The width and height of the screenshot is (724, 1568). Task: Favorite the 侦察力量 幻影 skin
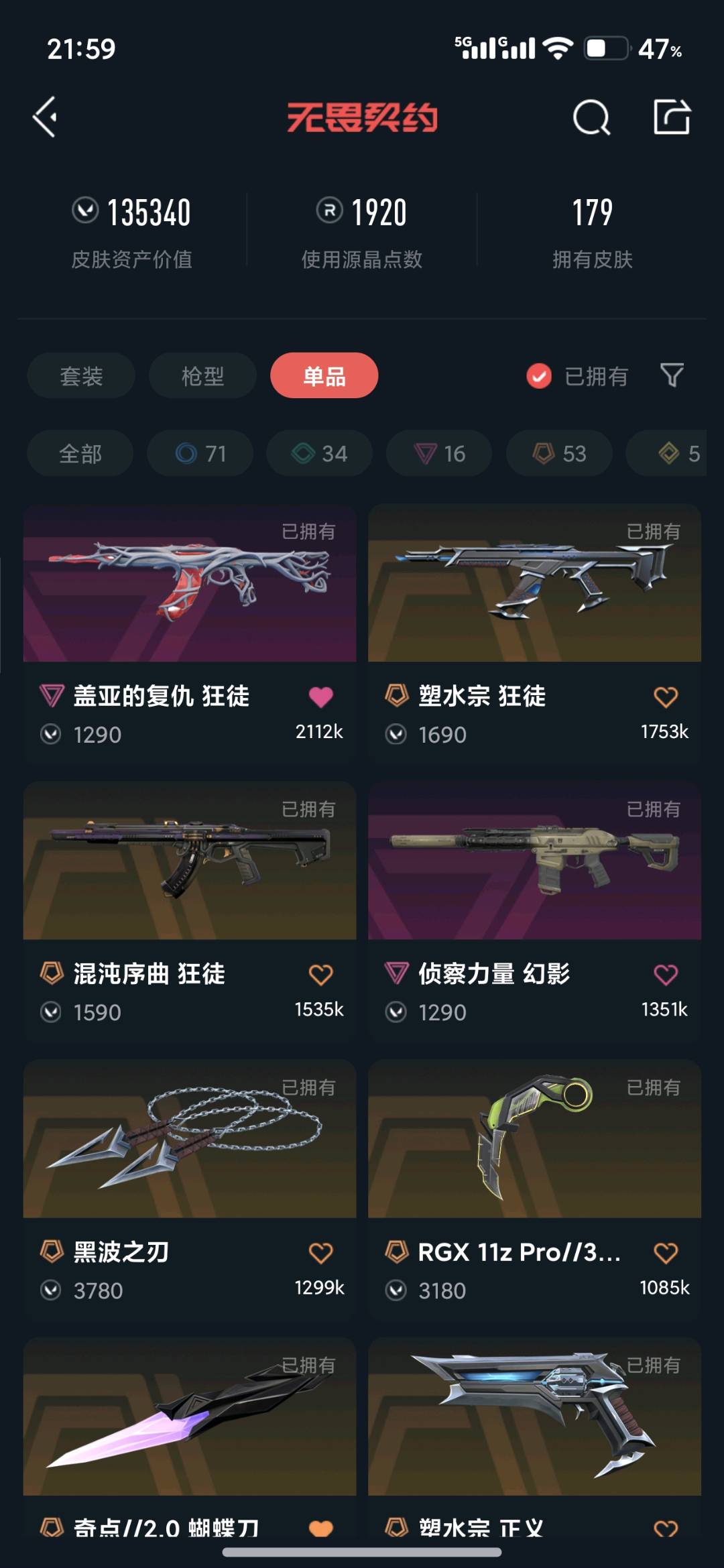666,975
